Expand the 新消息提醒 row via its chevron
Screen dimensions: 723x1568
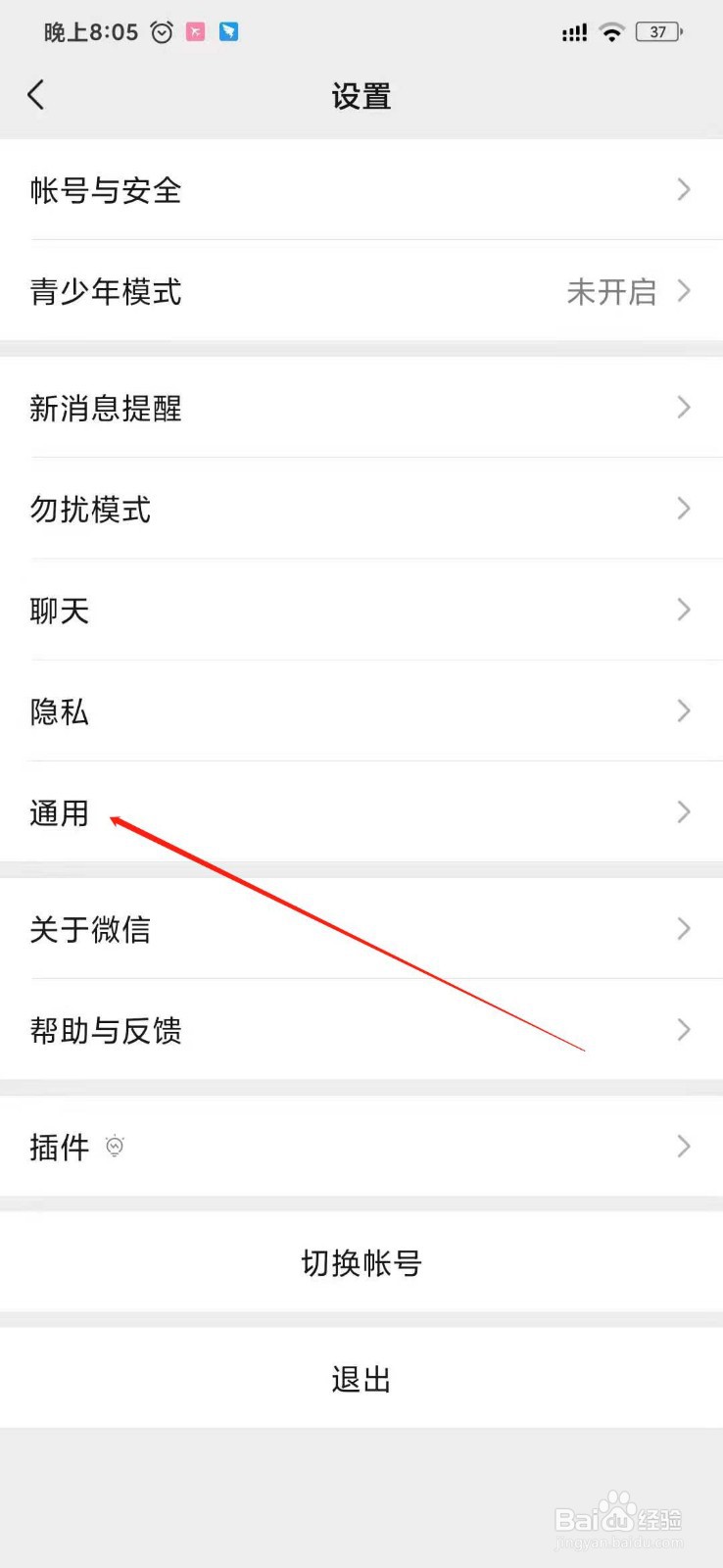click(684, 409)
